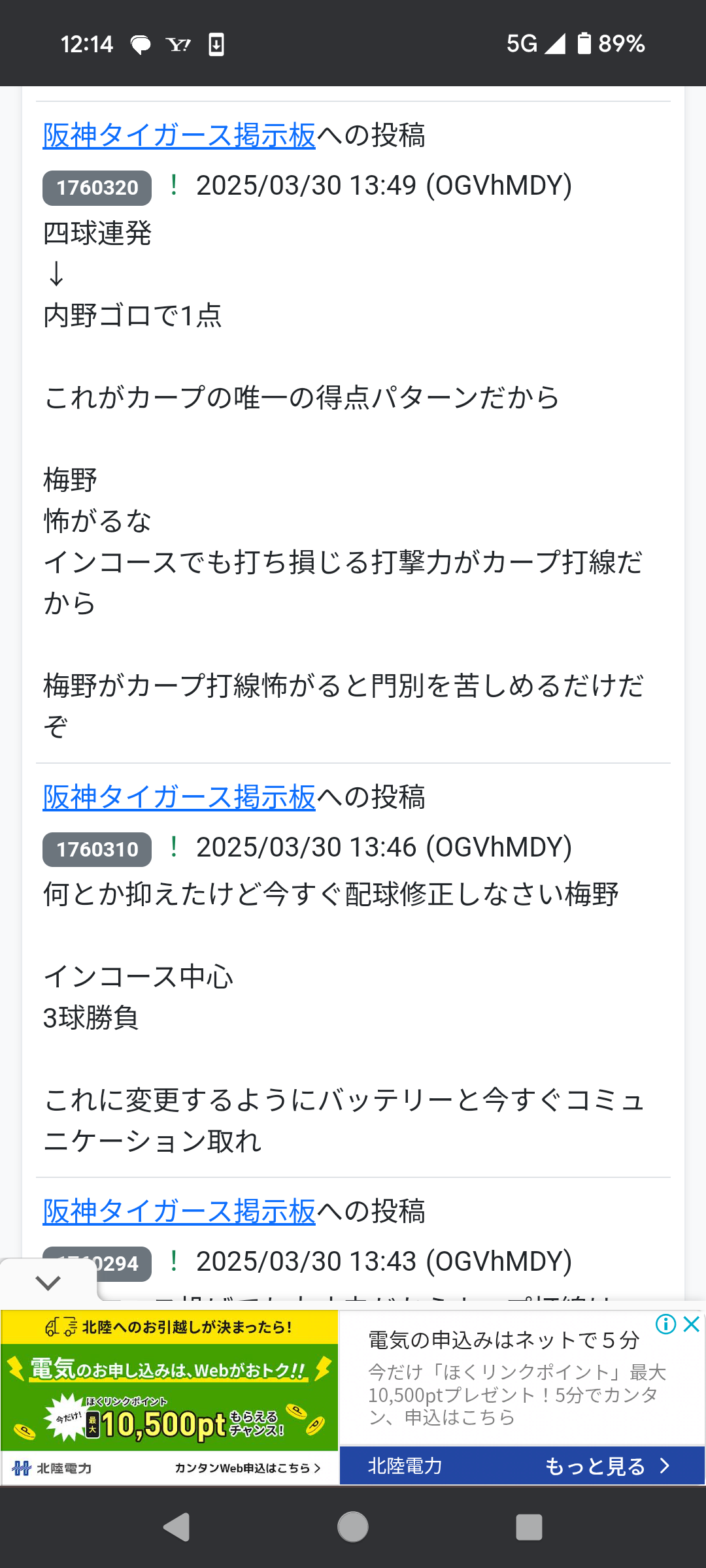This screenshot has height=1568, width=706.
Task: Open the 北陸電力 green banner ad image
Action: [x=169, y=1397]
